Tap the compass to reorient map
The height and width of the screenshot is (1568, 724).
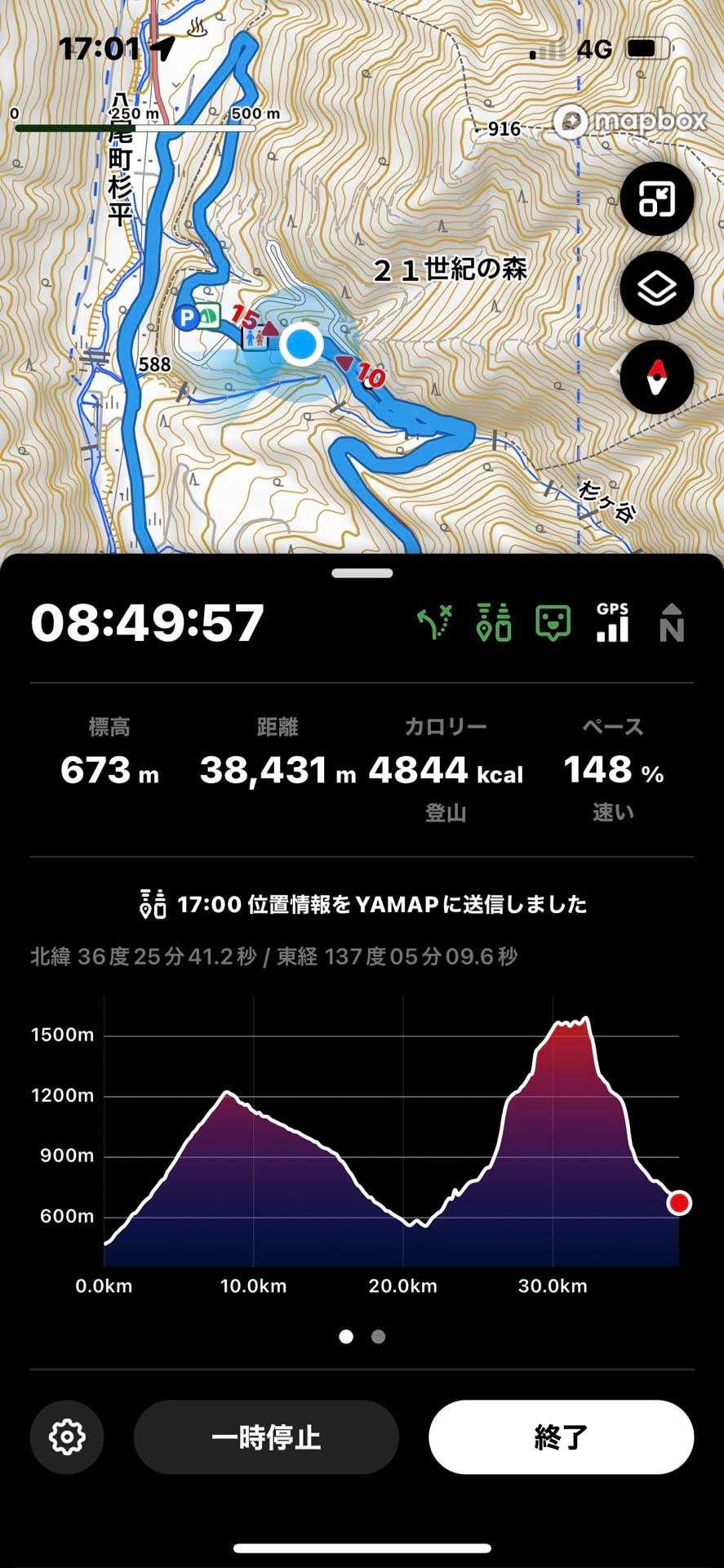[x=656, y=377]
